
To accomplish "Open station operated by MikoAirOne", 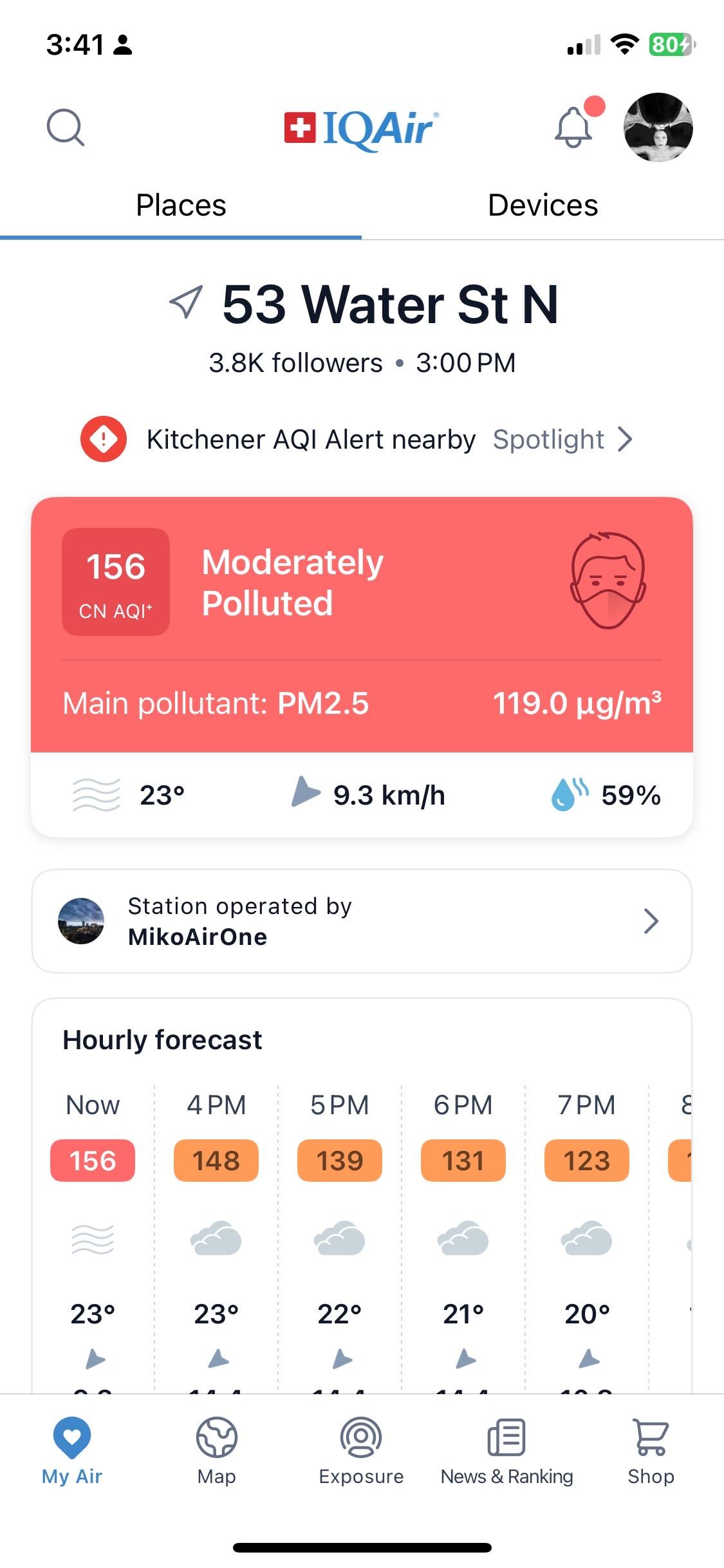I will pyautogui.click(x=362, y=921).
